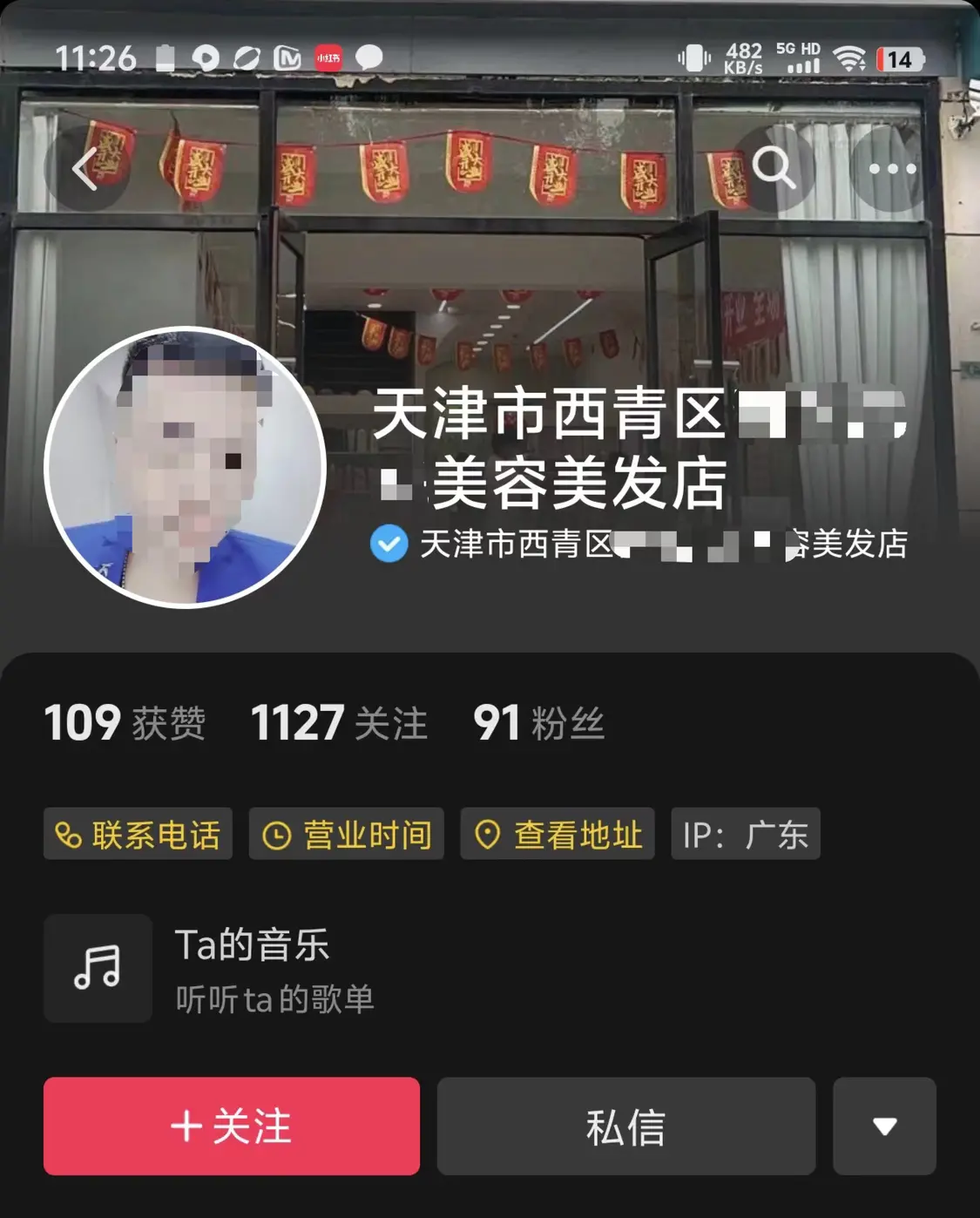The height and width of the screenshot is (1218, 980).
Task: Open search on this profile
Action: tap(774, 168)
